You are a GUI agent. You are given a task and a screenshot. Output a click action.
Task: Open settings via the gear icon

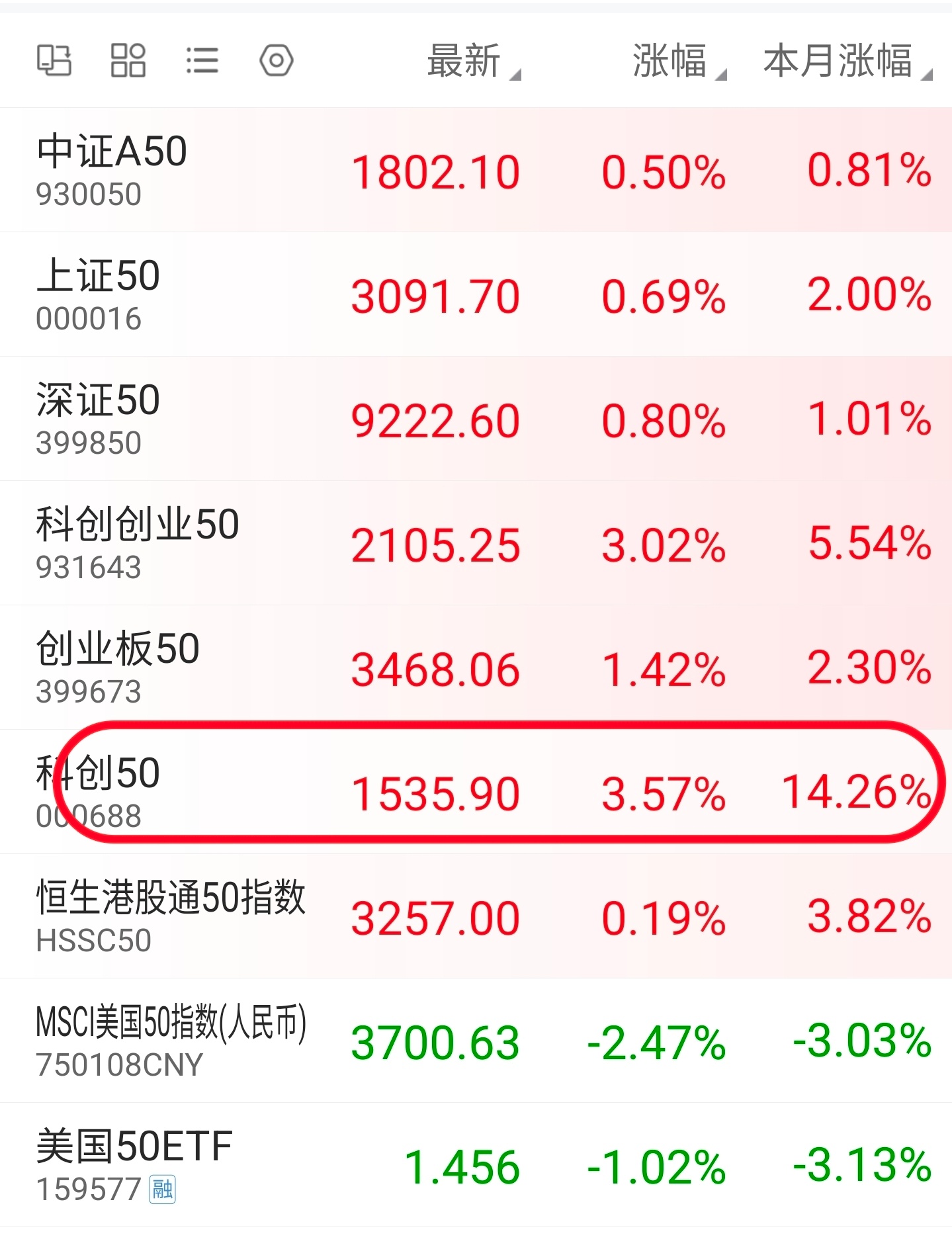tap(277, 61)
